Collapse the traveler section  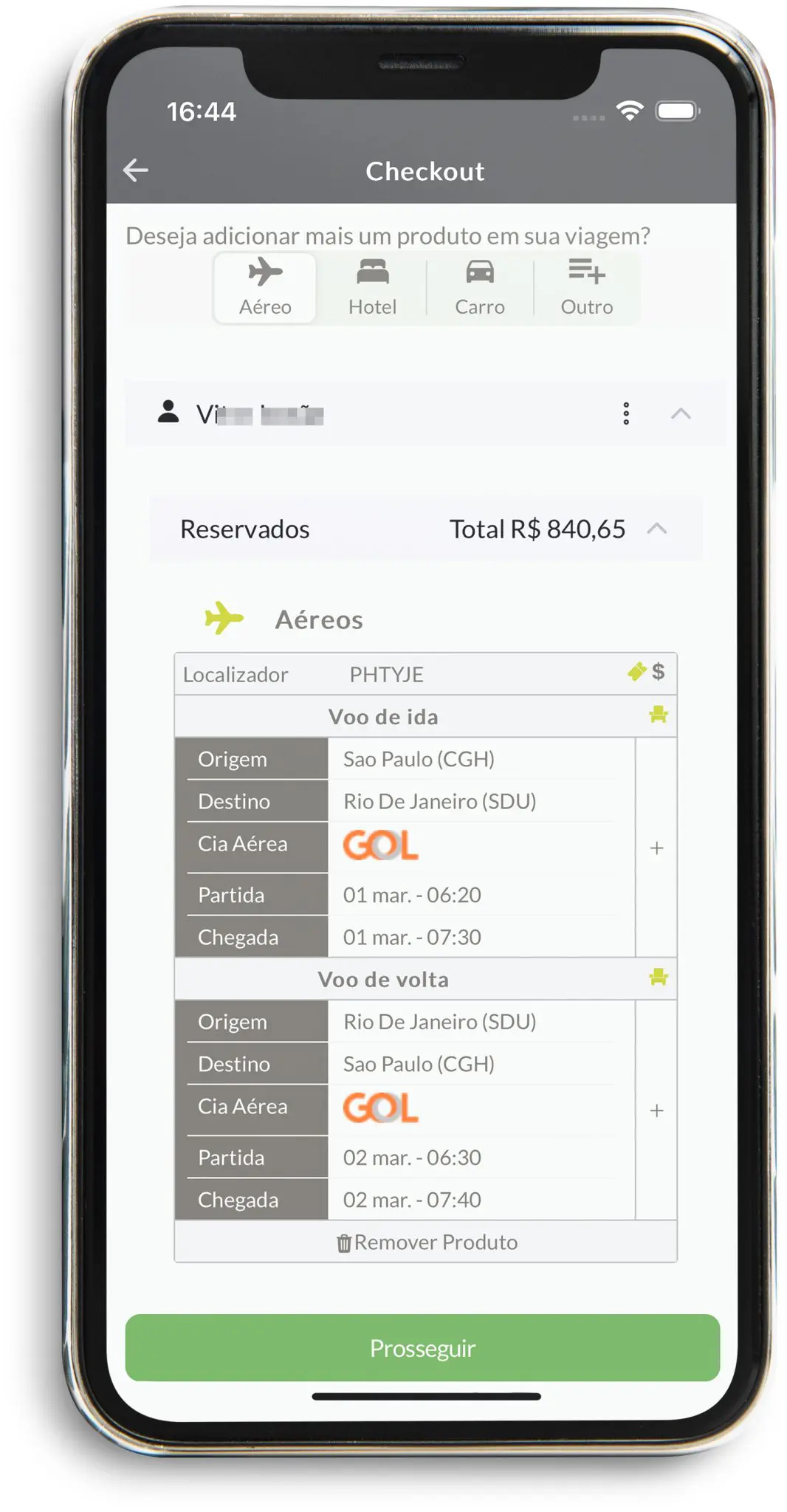[x=681, y=413]
